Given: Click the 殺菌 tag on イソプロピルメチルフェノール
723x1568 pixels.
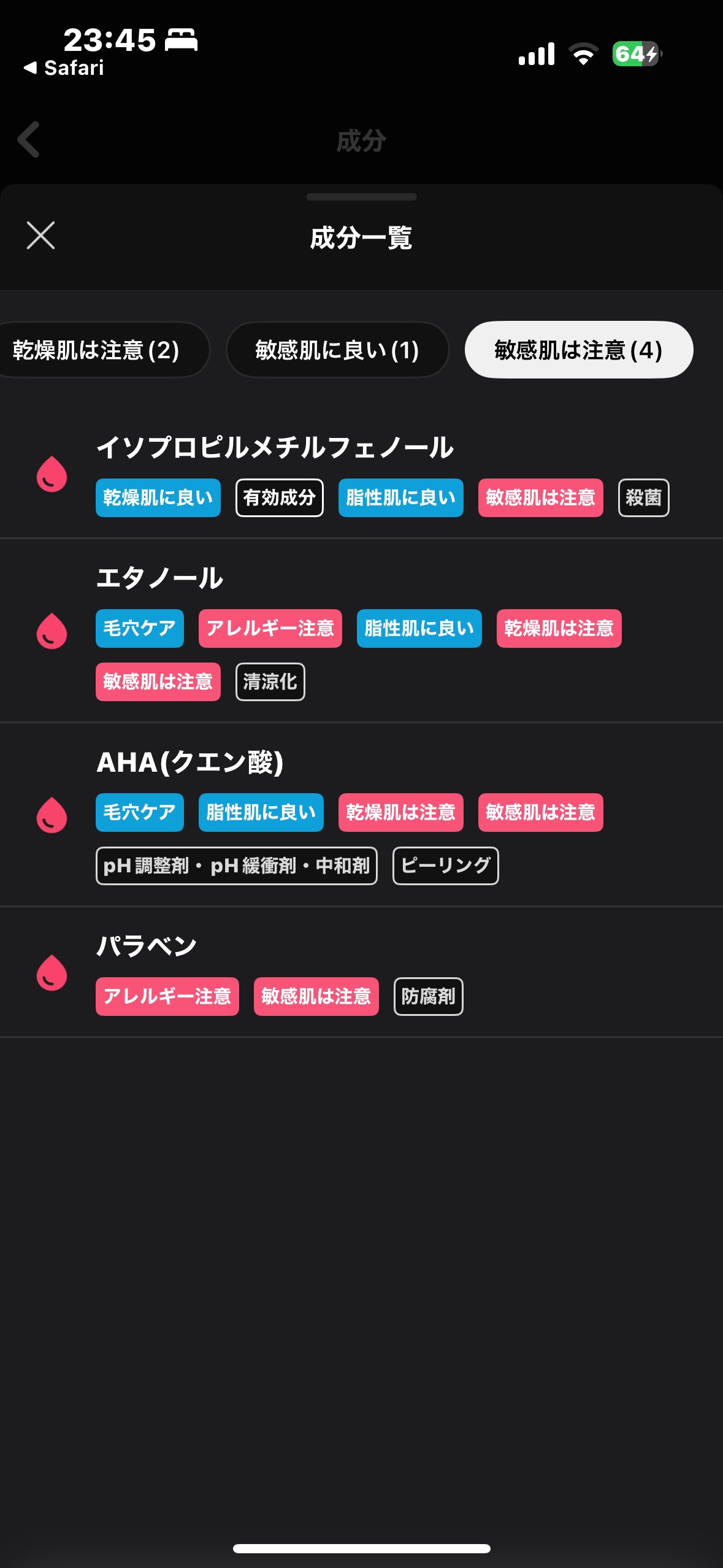Looking at the screenshot, I should pos(643,498).
